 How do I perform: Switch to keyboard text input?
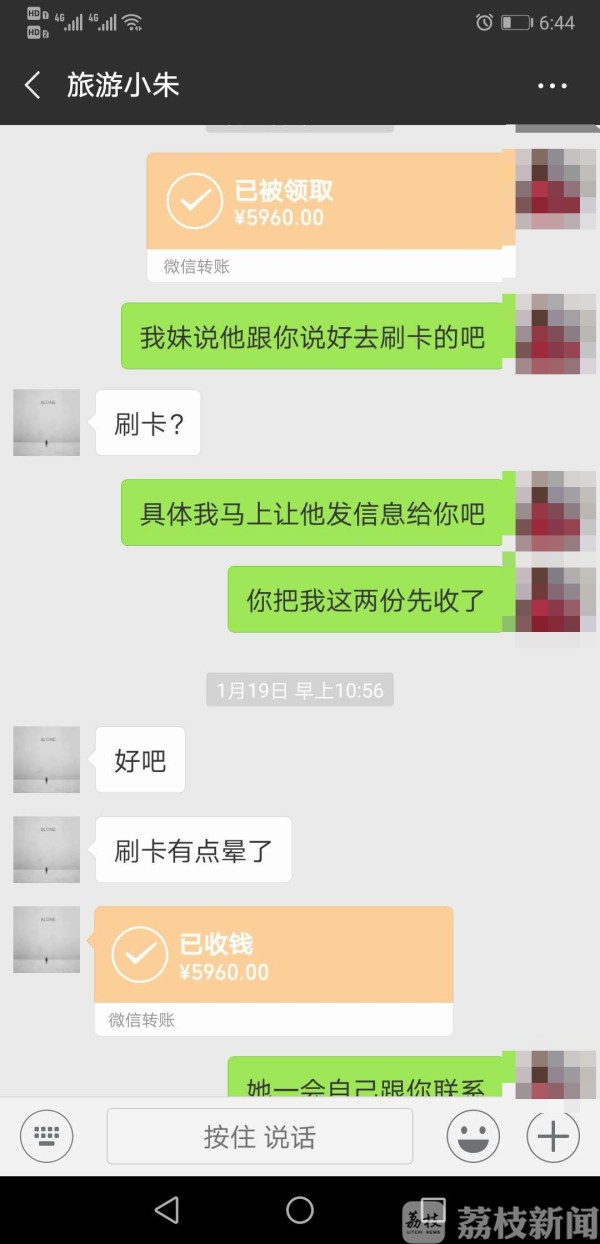click(x=47, y=1136)
